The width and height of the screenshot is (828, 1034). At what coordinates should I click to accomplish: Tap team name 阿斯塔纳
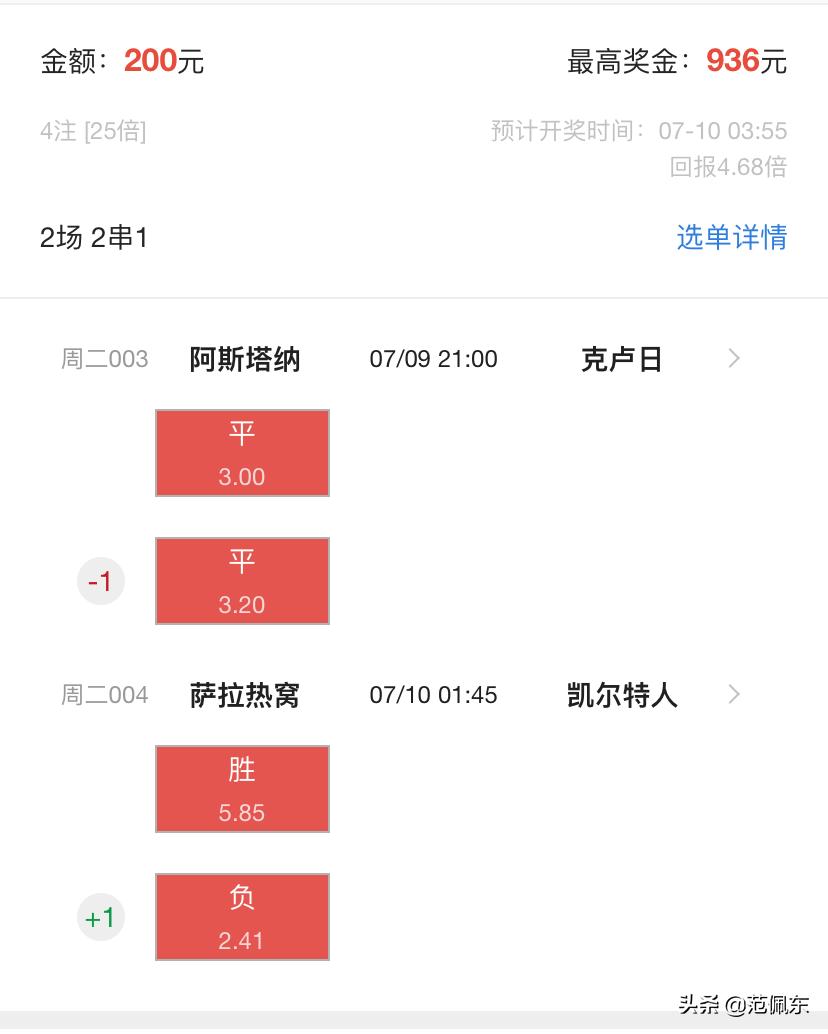pyautogui.click(x=242, y=358)
